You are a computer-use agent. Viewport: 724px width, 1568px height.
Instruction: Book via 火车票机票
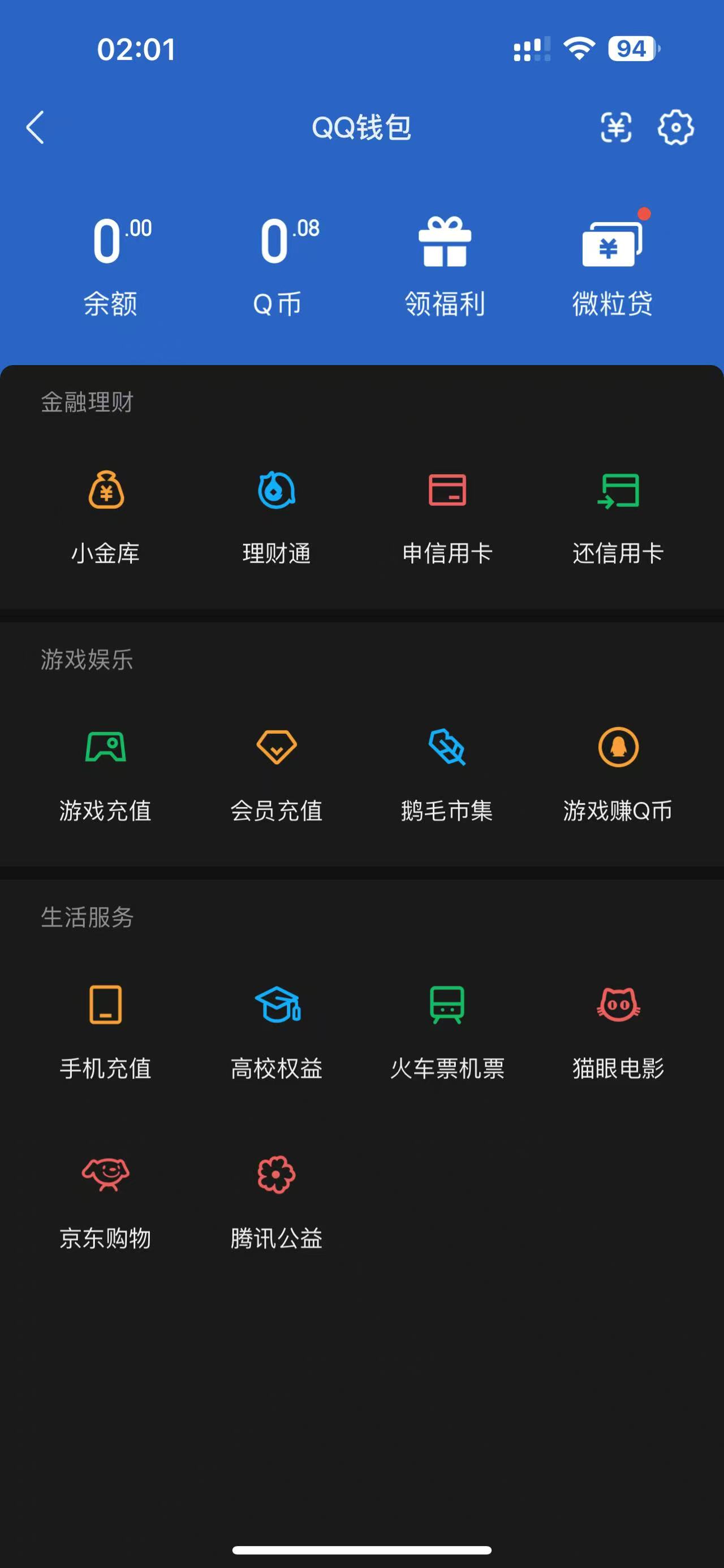click(447, 1030)
